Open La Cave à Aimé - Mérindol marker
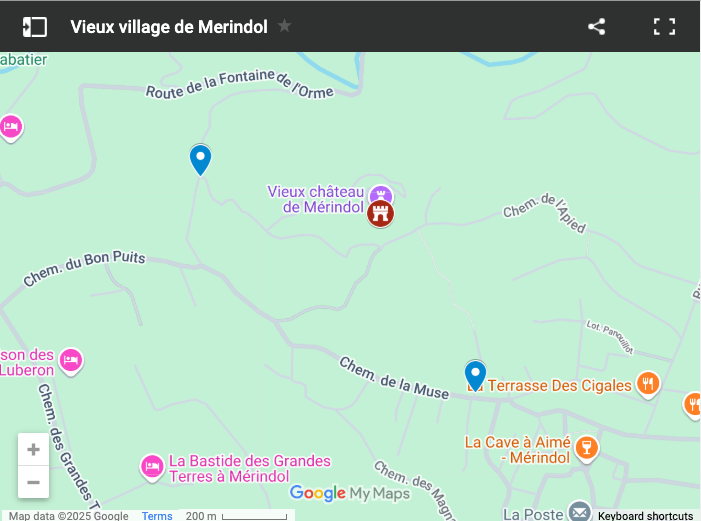This screenshot has height=521, width=701. [x=588, y=446]
